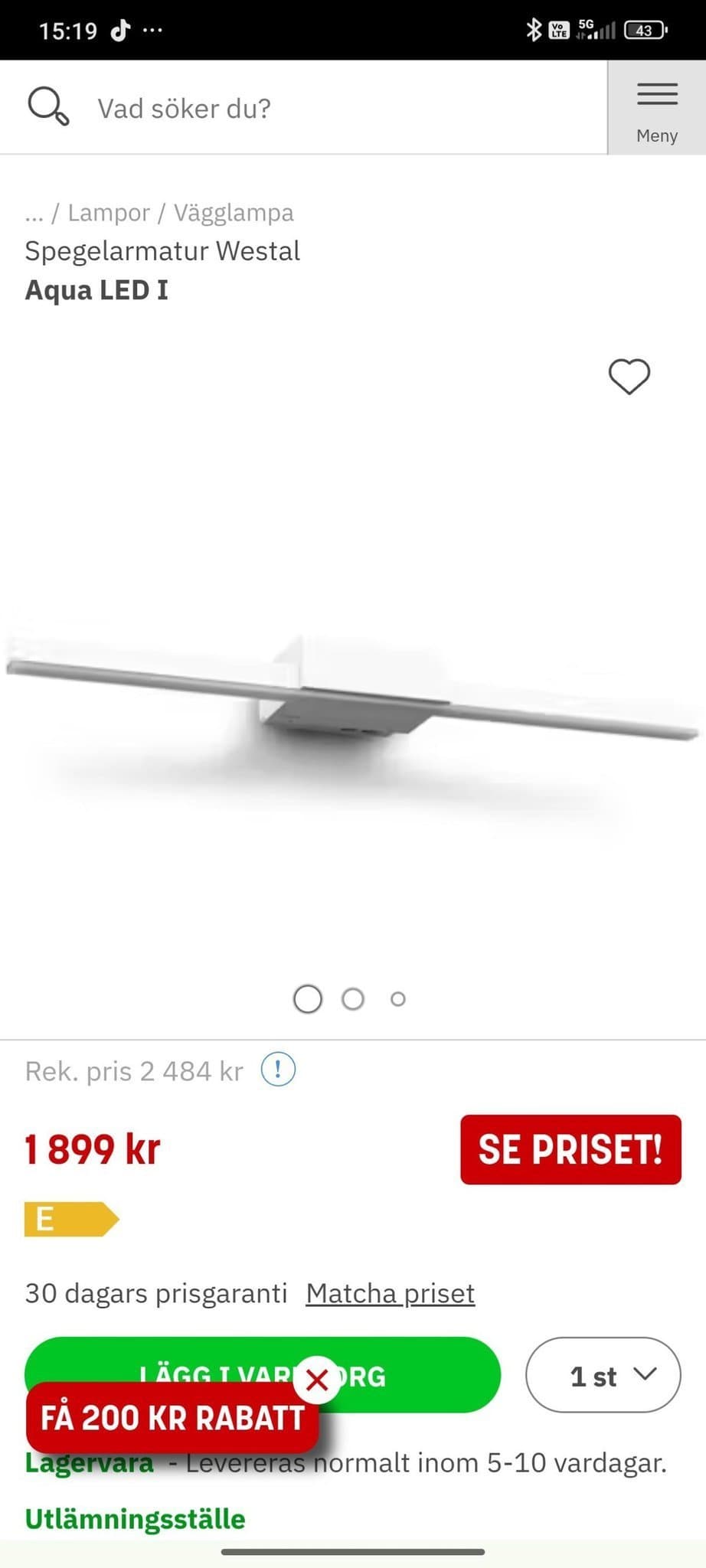This screenshot has height=1568, width=706.
Task: Follow the 'Matcha priset' link
Action: coord(390,1293)
